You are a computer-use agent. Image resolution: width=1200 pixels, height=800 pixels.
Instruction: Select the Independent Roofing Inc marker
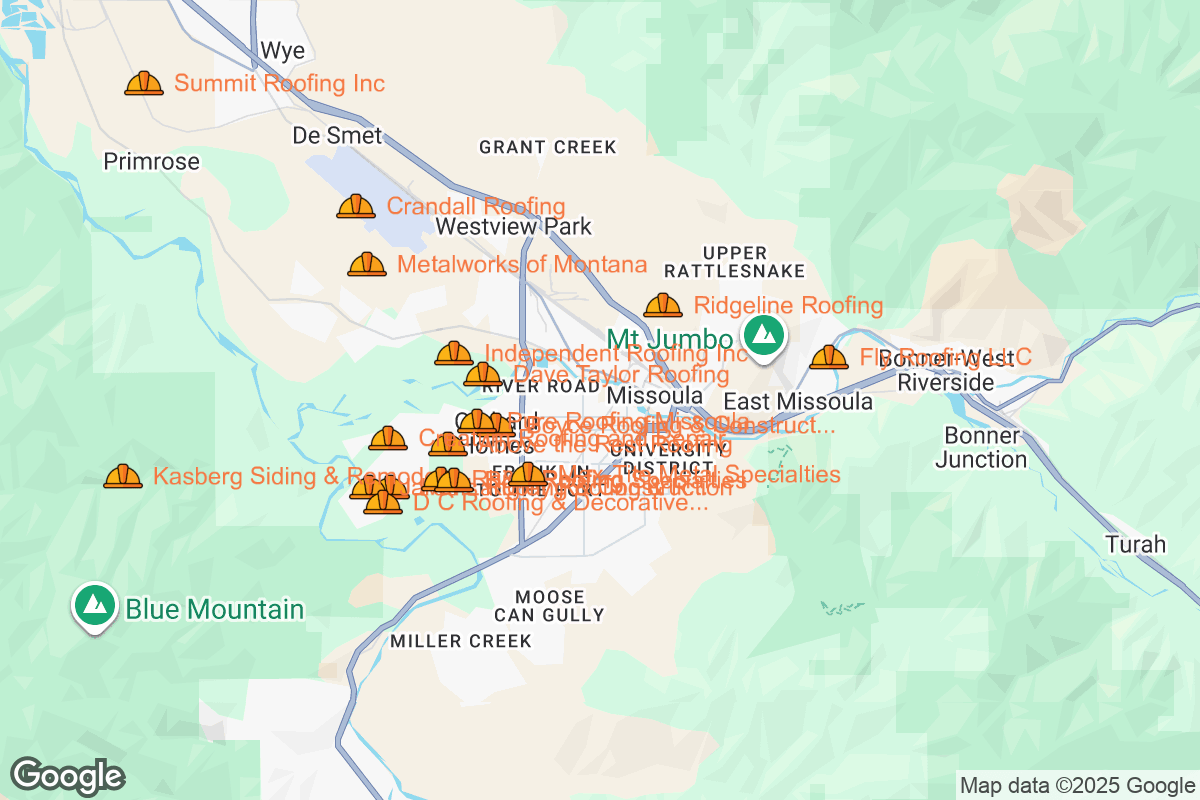454,353
